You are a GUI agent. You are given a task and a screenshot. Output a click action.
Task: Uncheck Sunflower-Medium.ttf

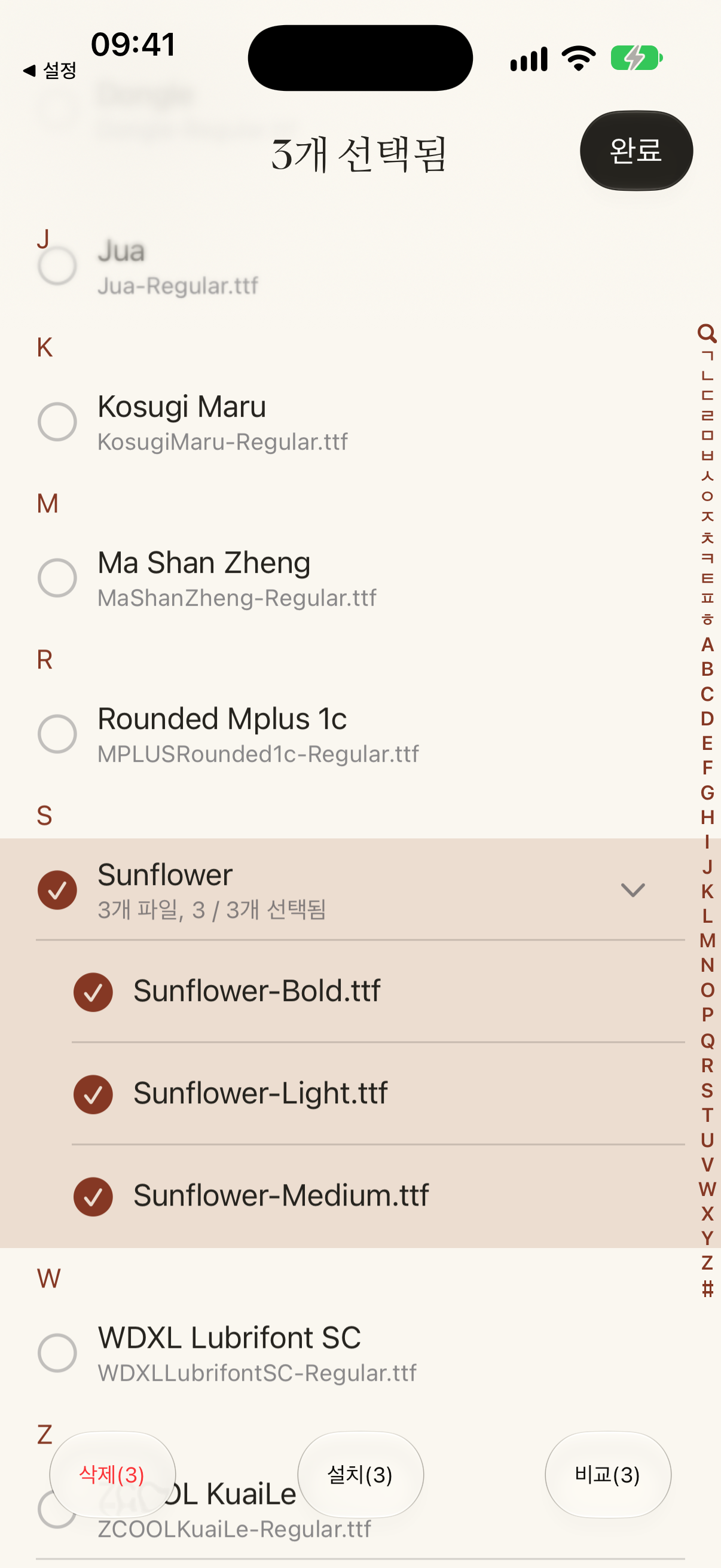93,1197
